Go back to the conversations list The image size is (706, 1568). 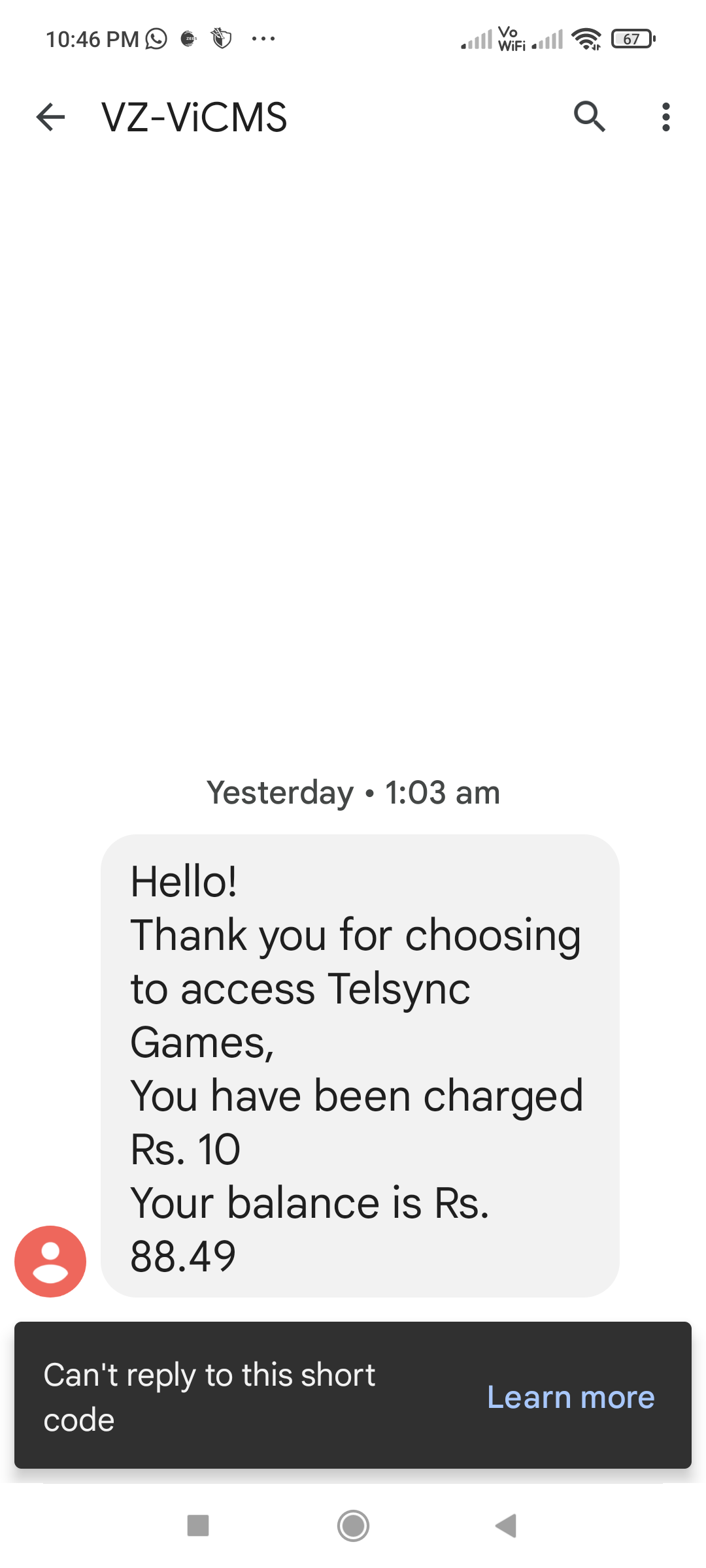[x=51, y=118]
